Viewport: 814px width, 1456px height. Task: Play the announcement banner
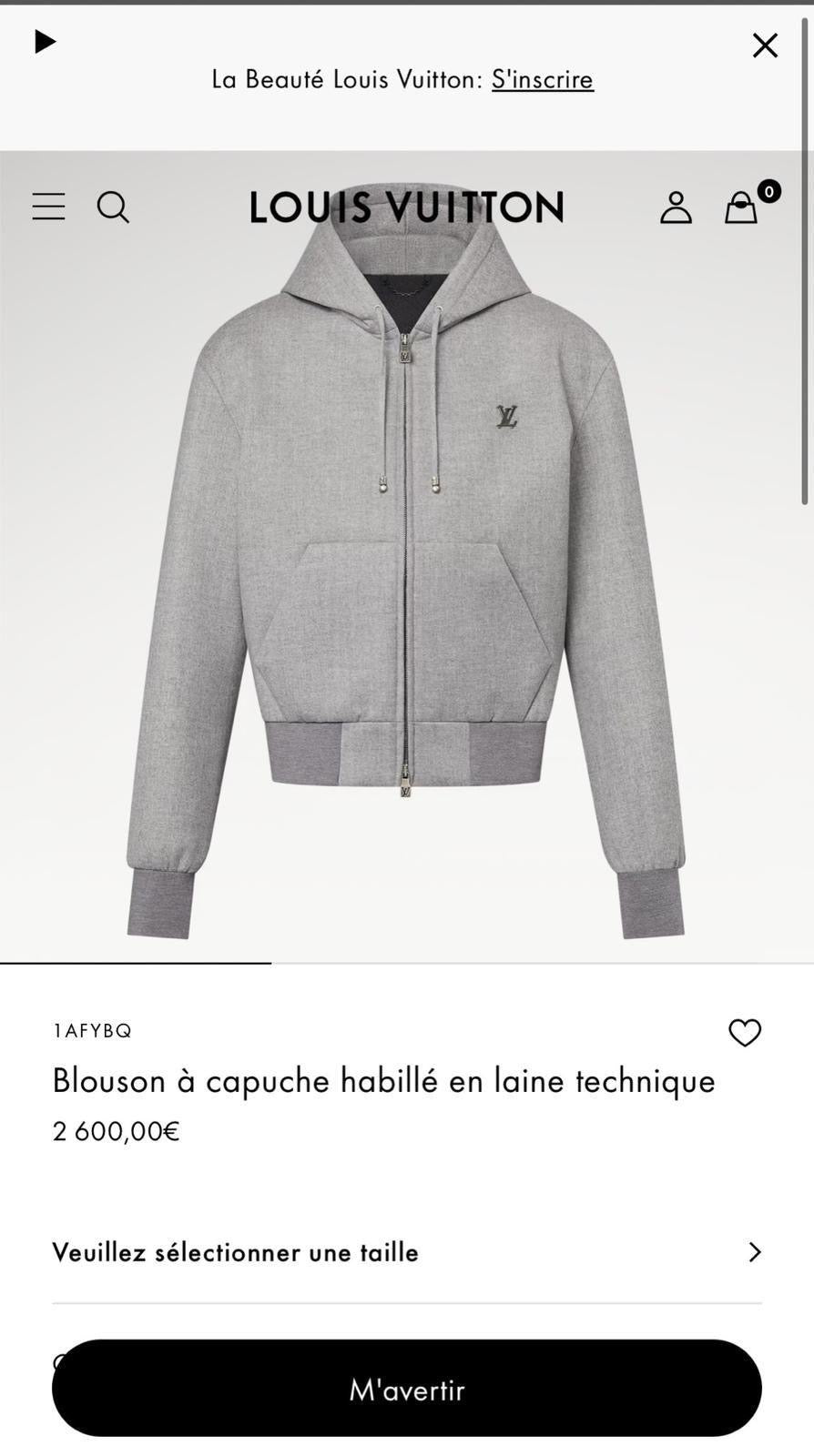tap(45, 42)
